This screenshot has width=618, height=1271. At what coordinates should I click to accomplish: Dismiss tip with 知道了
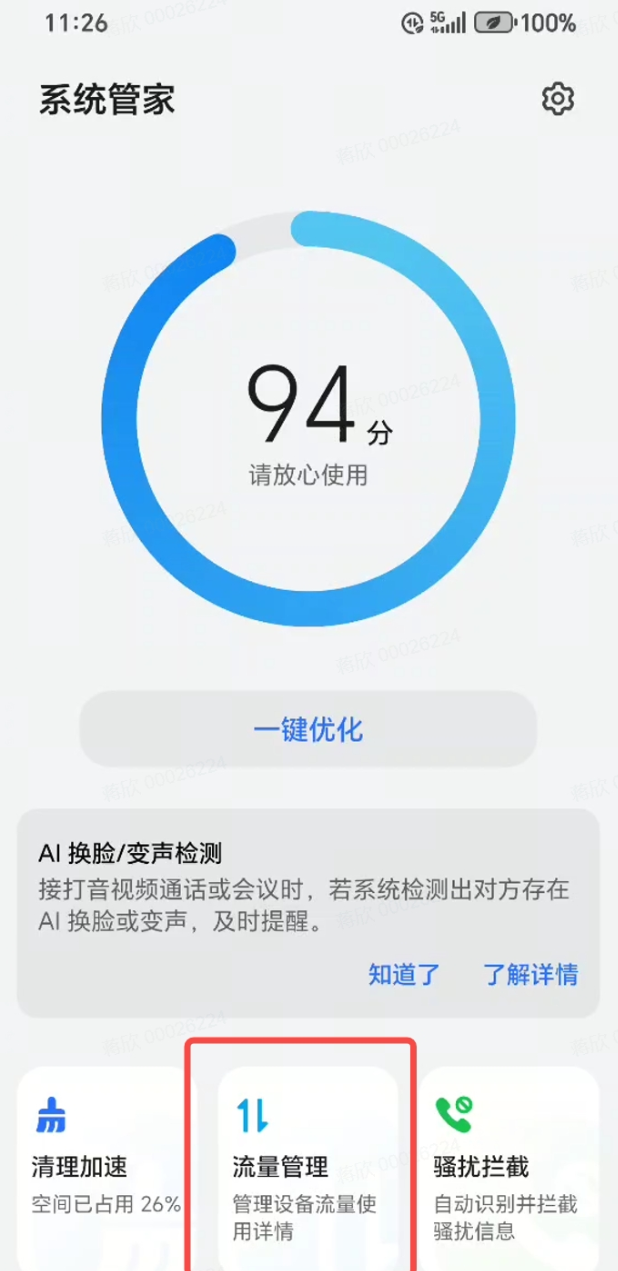coord(404,974)
